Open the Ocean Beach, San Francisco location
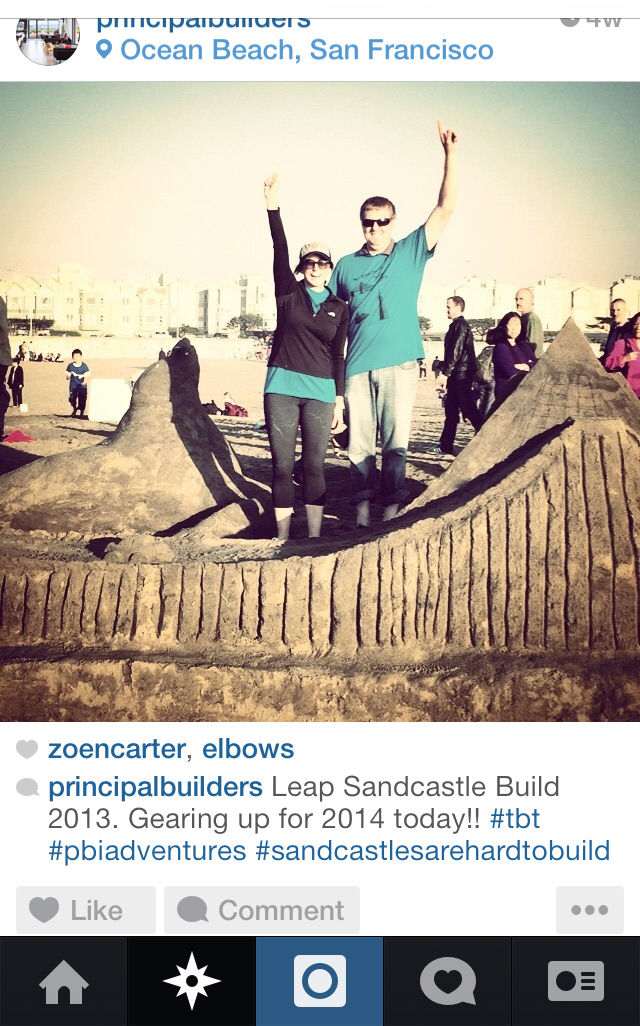This screenshot has height=1026, width=640. click(x=306, y=50)
